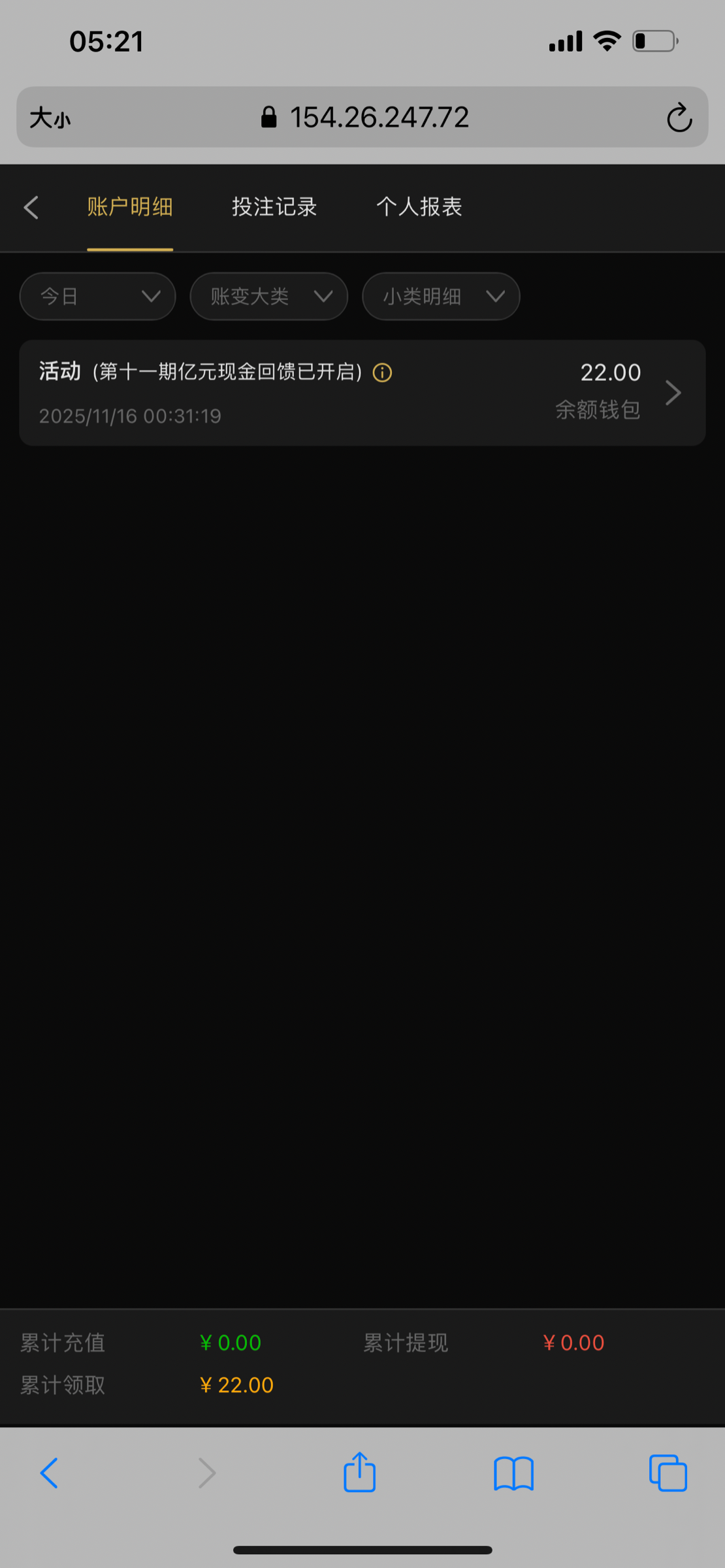The height and width of the screenshot is (1568, 725).
Task: Tap the info icon beside 活动 entry
Action: tap(382, 372)
